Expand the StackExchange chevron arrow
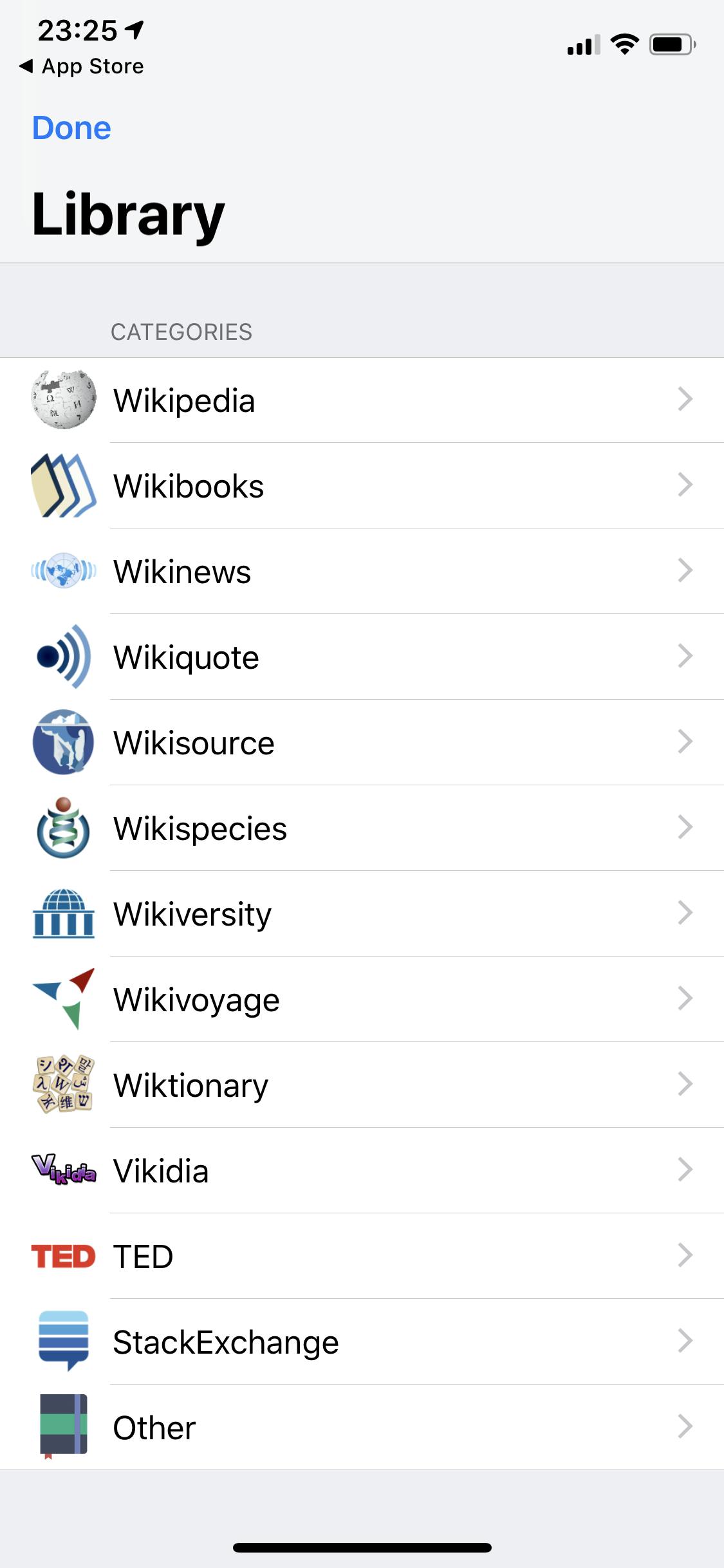 [684, 1343]
